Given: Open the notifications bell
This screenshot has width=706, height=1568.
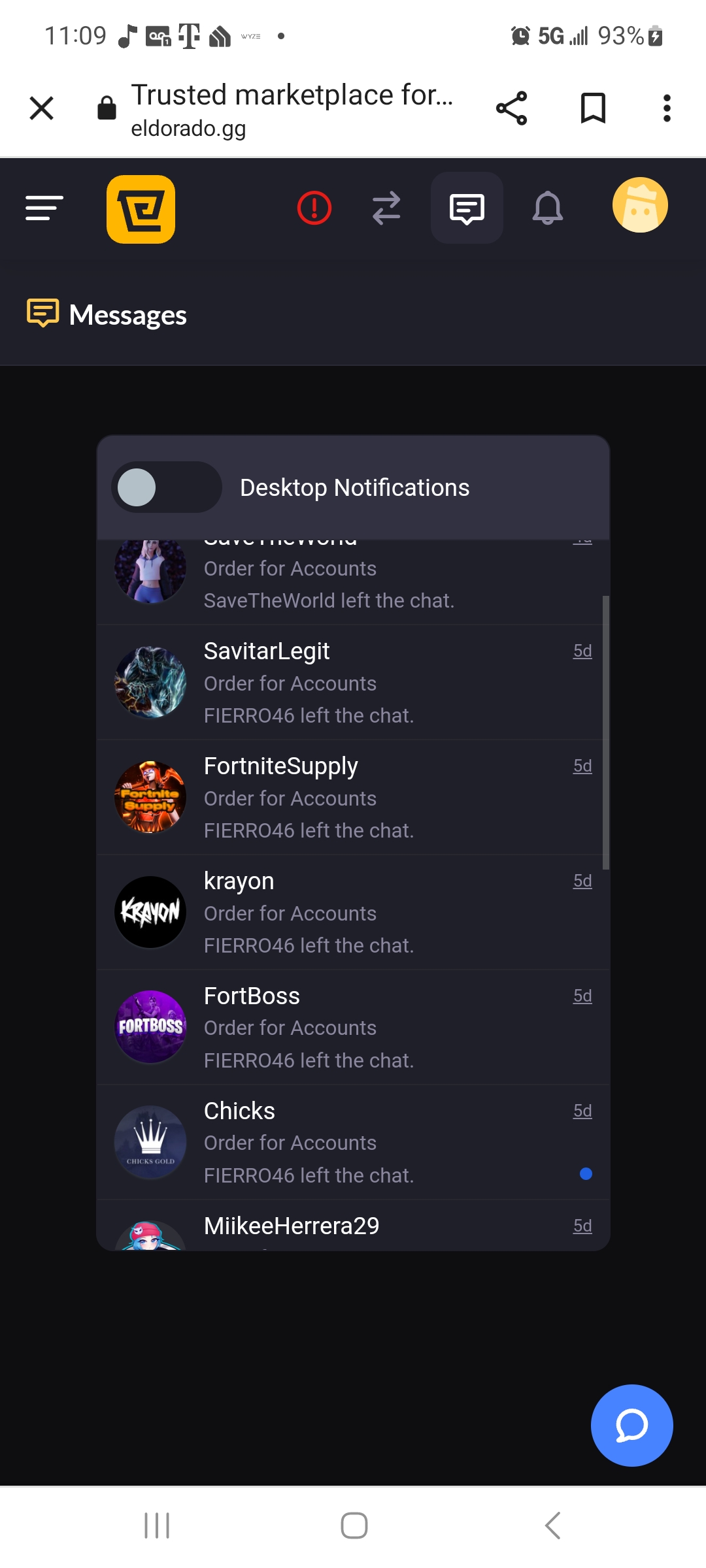Looking at the screenshot, I should click(x=548, y=208).
